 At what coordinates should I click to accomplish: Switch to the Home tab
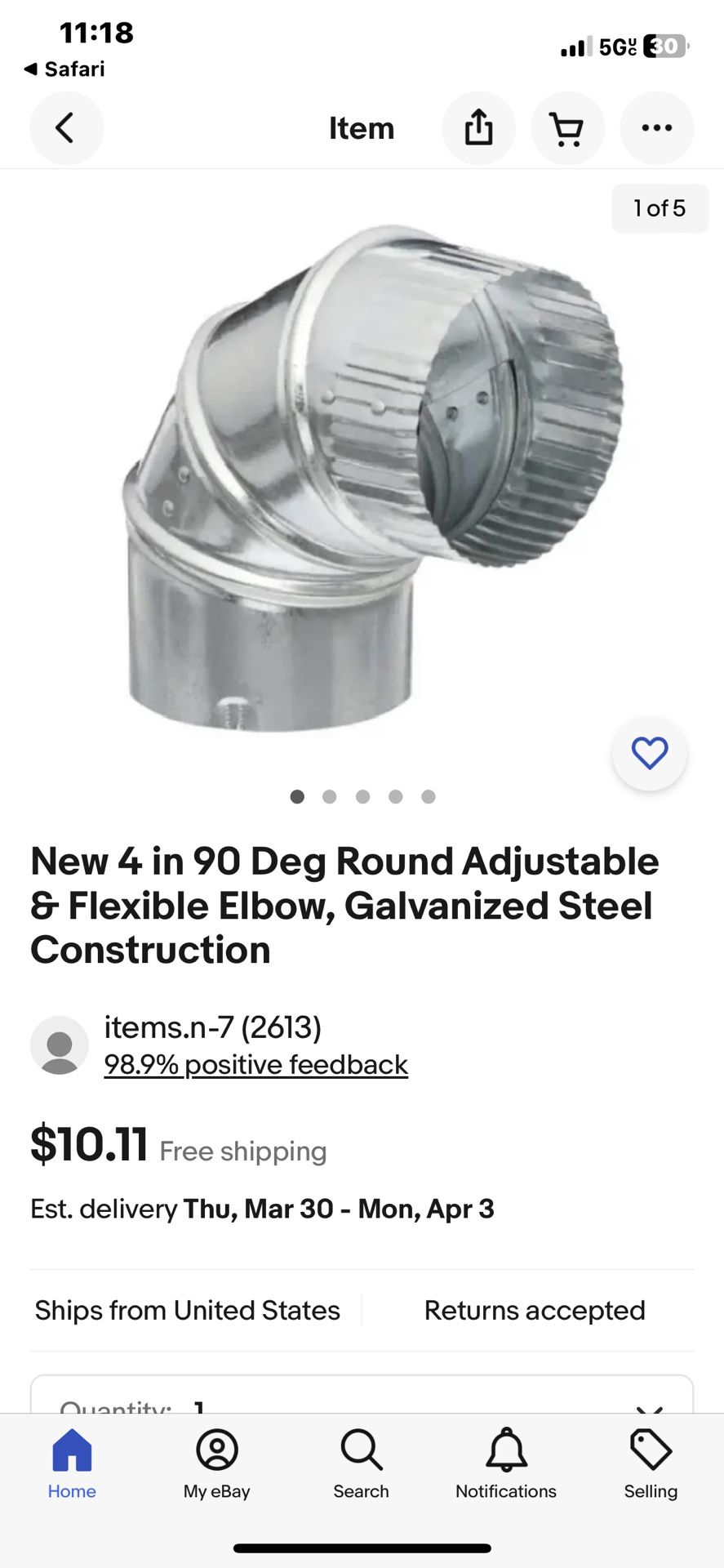coord(72,1463)
